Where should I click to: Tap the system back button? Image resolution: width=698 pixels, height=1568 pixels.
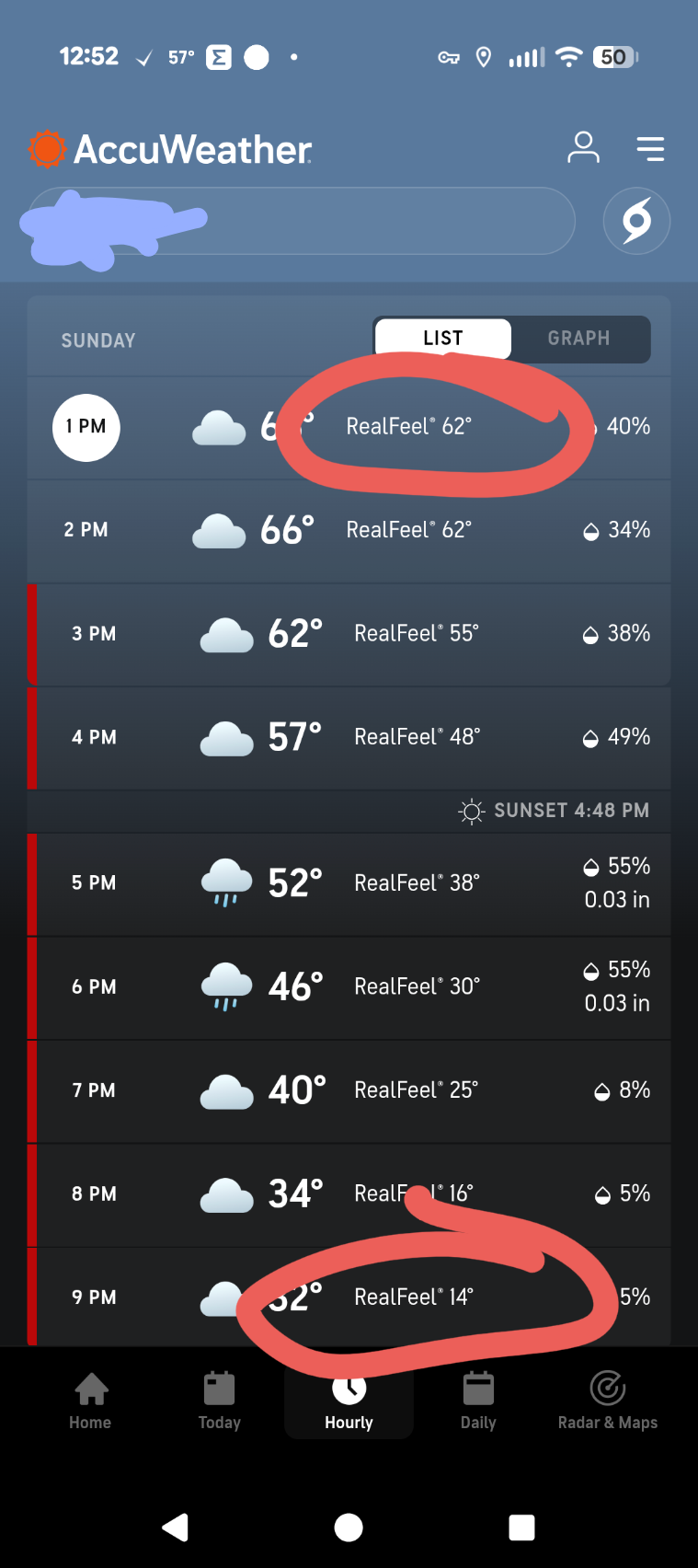coord(175,1528)
